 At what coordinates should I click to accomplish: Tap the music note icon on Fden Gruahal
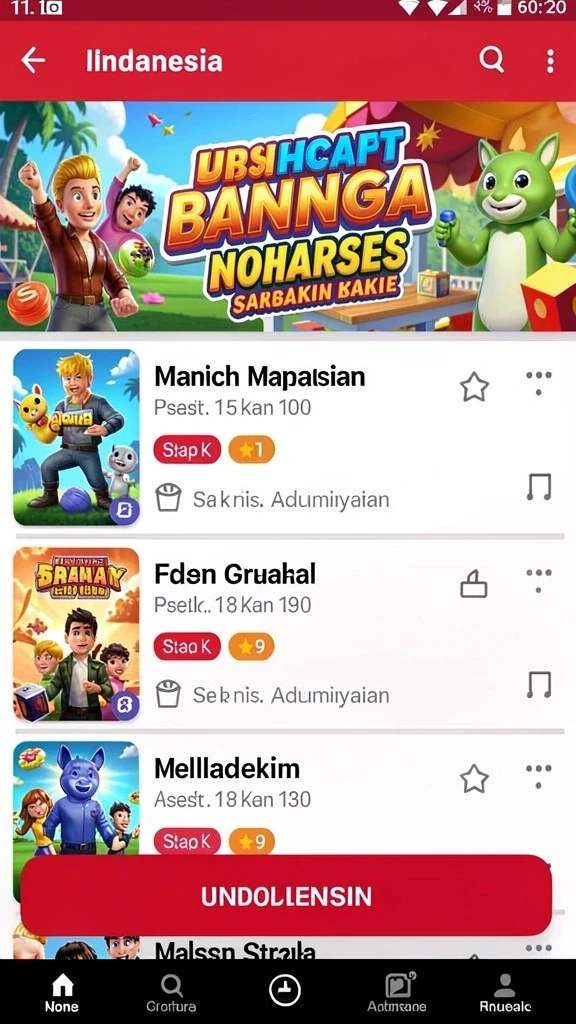tap(539, 685)
